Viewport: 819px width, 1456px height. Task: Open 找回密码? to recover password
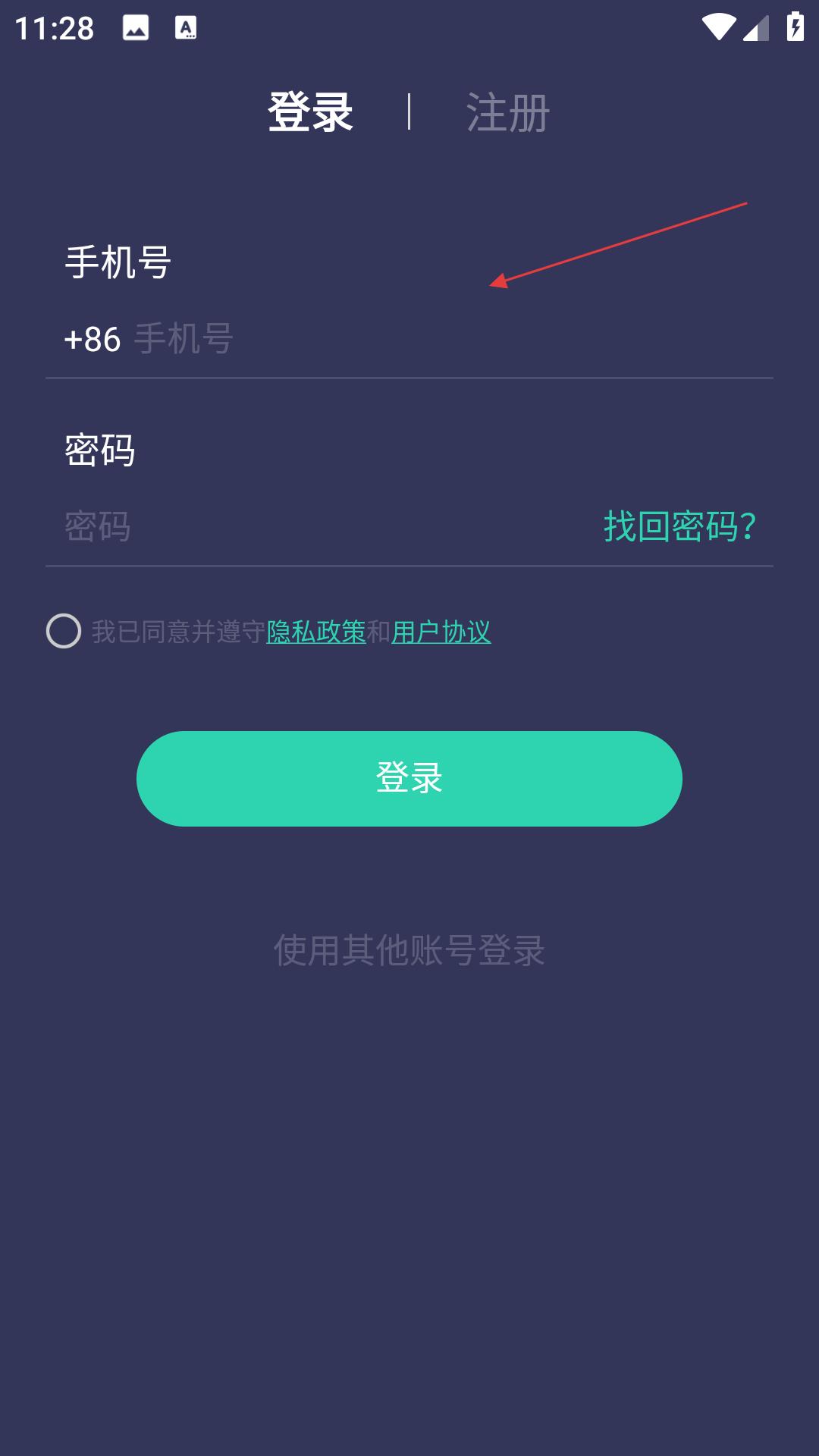680,526
